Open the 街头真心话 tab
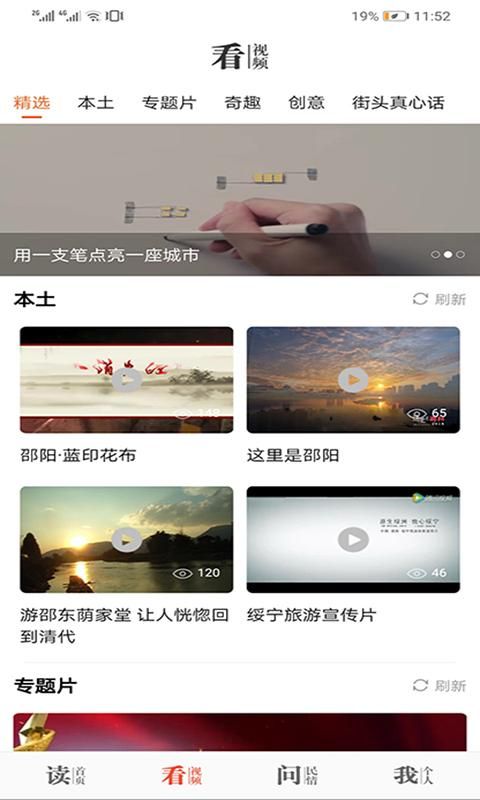The width and height of the screenshot is (480, 800). coord(398,103)
